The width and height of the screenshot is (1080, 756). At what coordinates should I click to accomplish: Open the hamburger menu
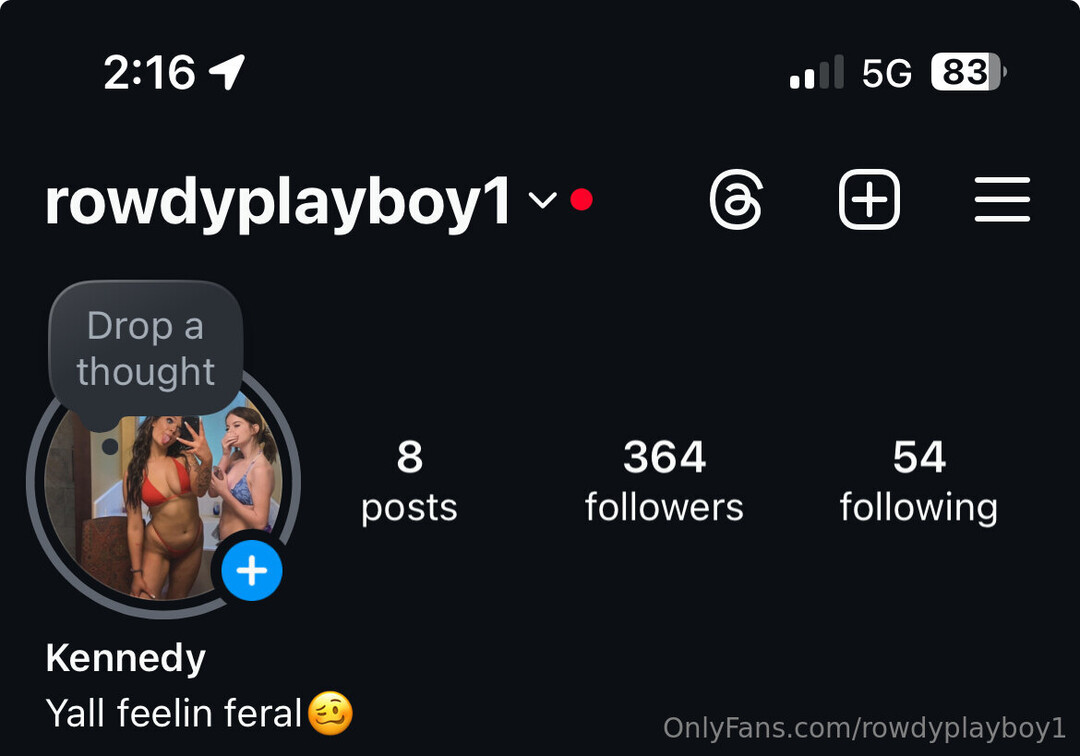click(x=1002, y=200)
